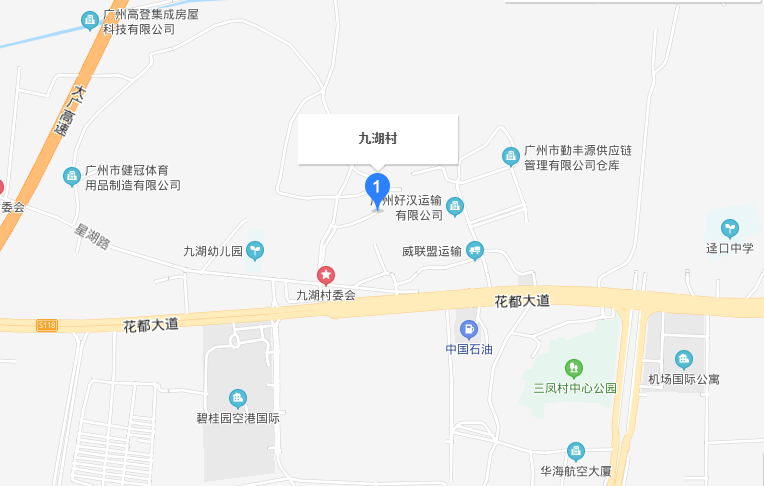The width and height of the screenshot is (764, 486).
Task: Select the 中国石油 gas station icon
Action: click(x=468, y=328)
